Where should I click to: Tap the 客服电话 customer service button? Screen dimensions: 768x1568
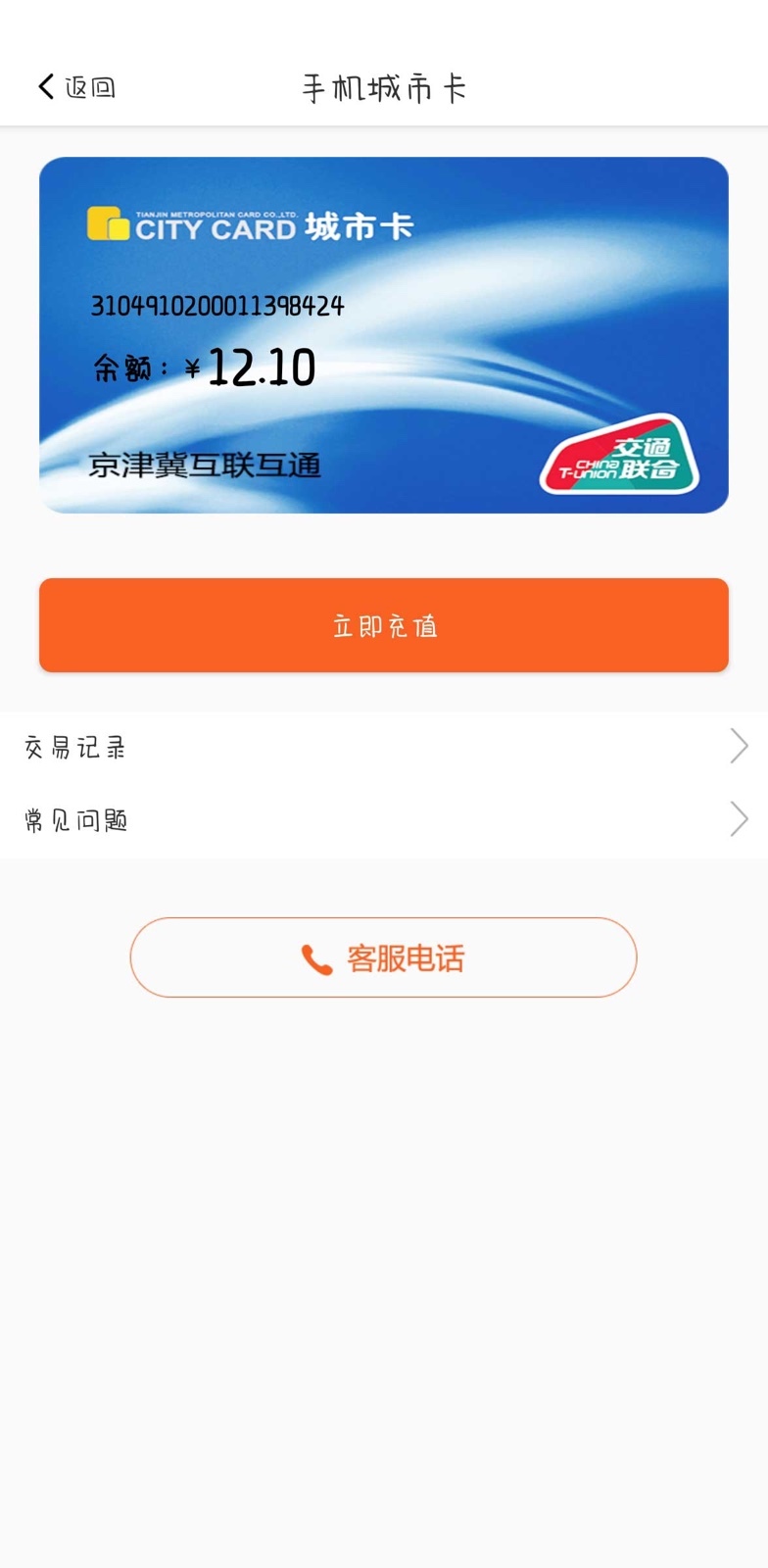[384, 957]
